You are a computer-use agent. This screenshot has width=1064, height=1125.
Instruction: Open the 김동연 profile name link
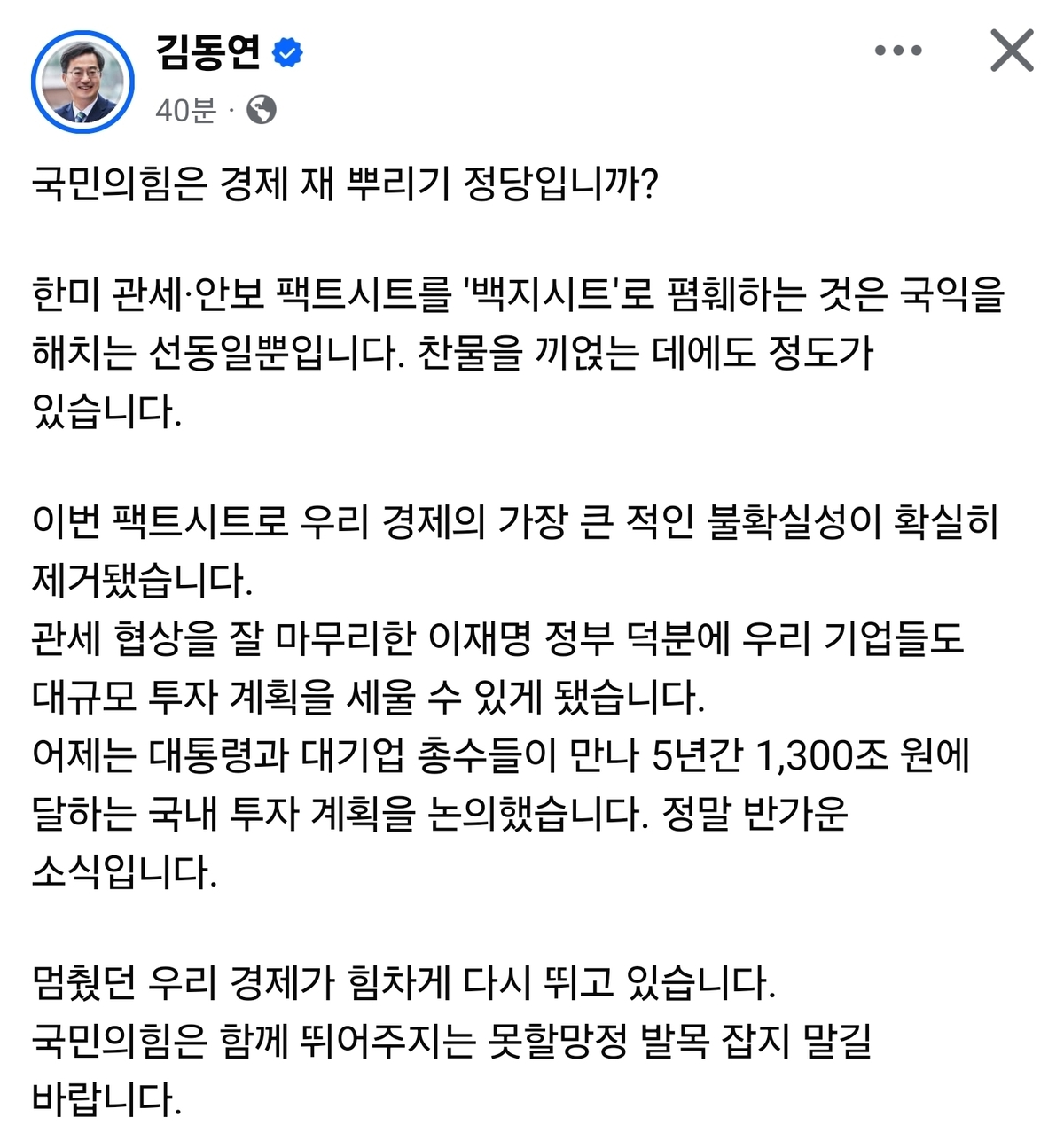point(208,51)
